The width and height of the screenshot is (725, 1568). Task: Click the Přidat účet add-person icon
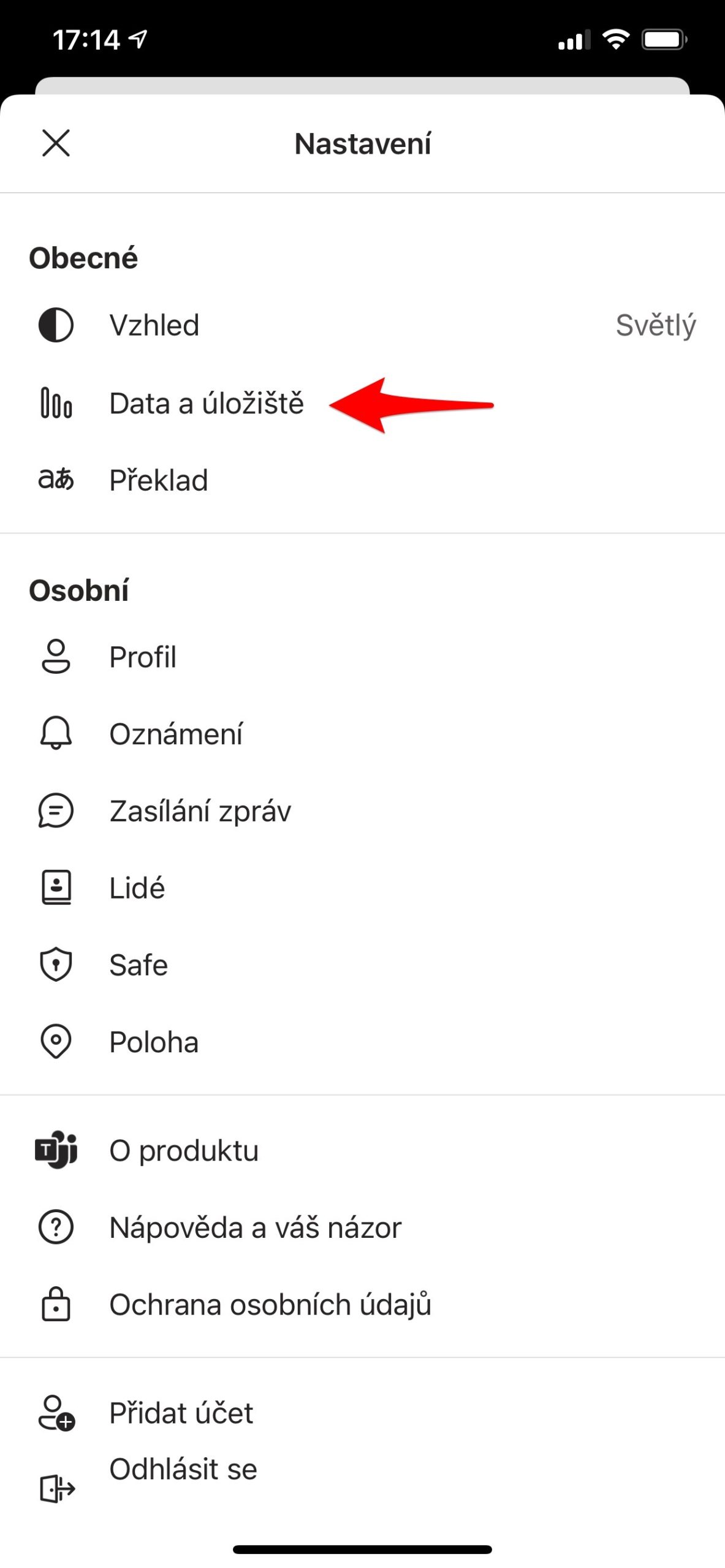tap(56, 1412)
